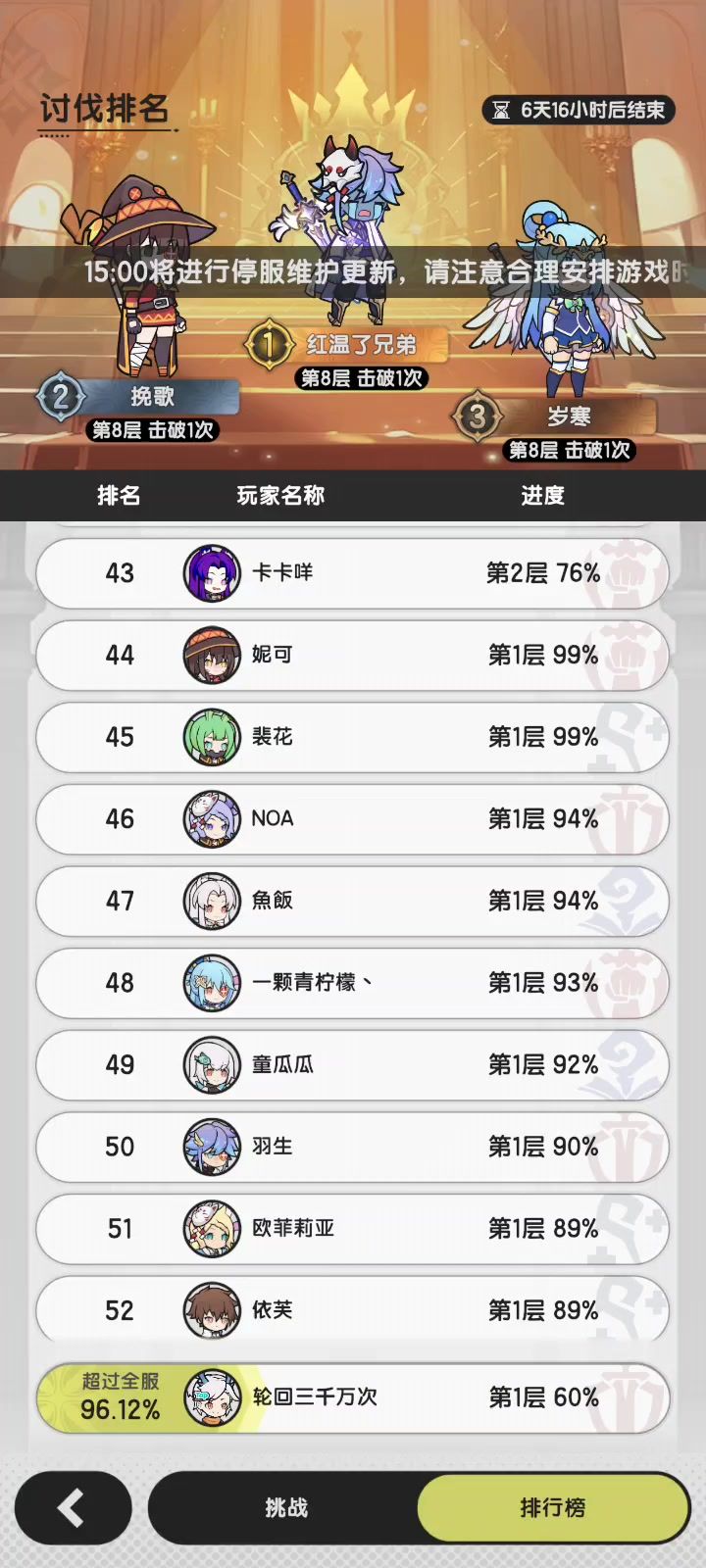View 一颗青柠檬 at rank 48
Screen dimensions: 706x1568
click(x=353, y=983)
